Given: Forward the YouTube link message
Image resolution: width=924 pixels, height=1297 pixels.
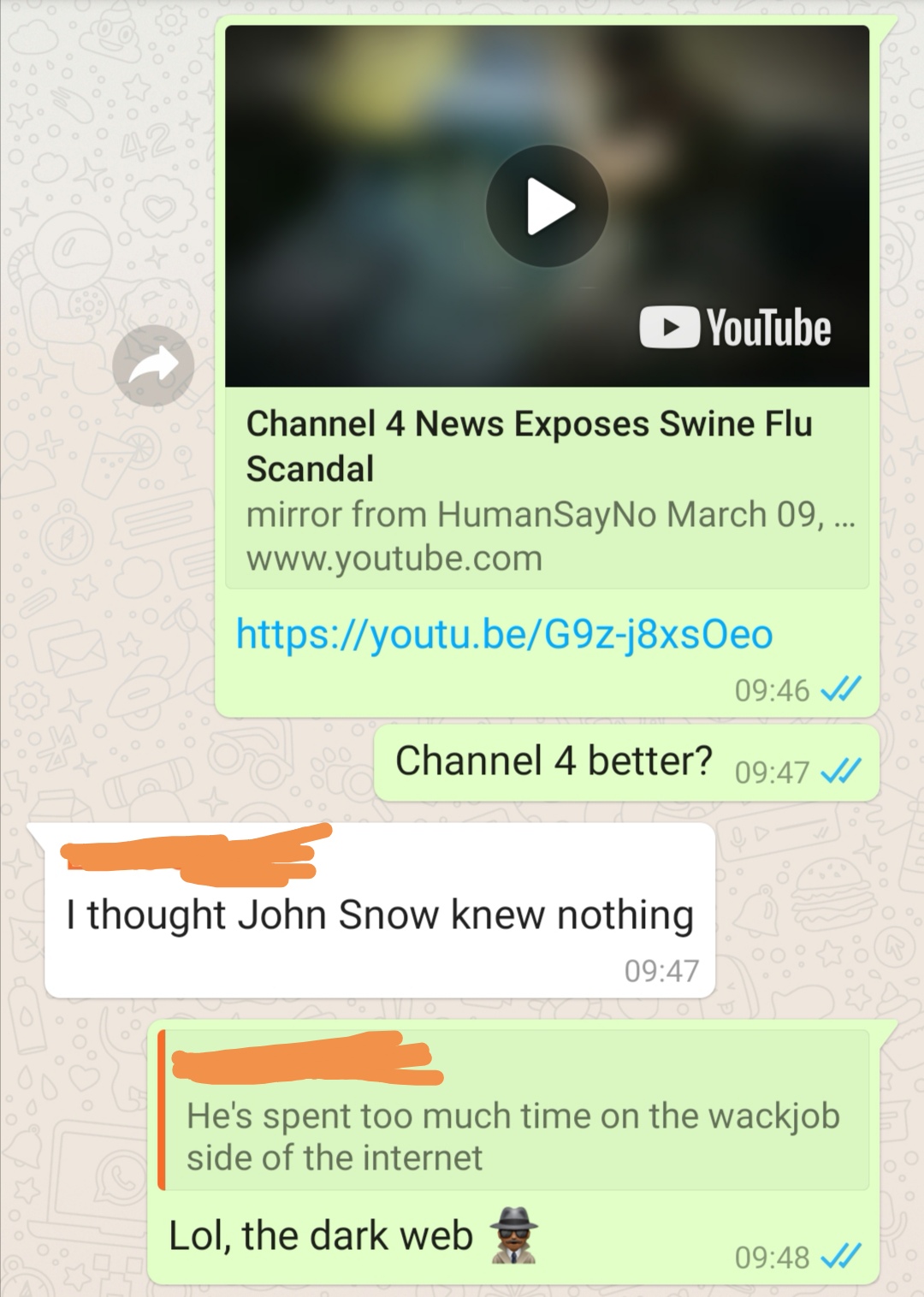Looking at the screenshot, I should coord(153,365).
